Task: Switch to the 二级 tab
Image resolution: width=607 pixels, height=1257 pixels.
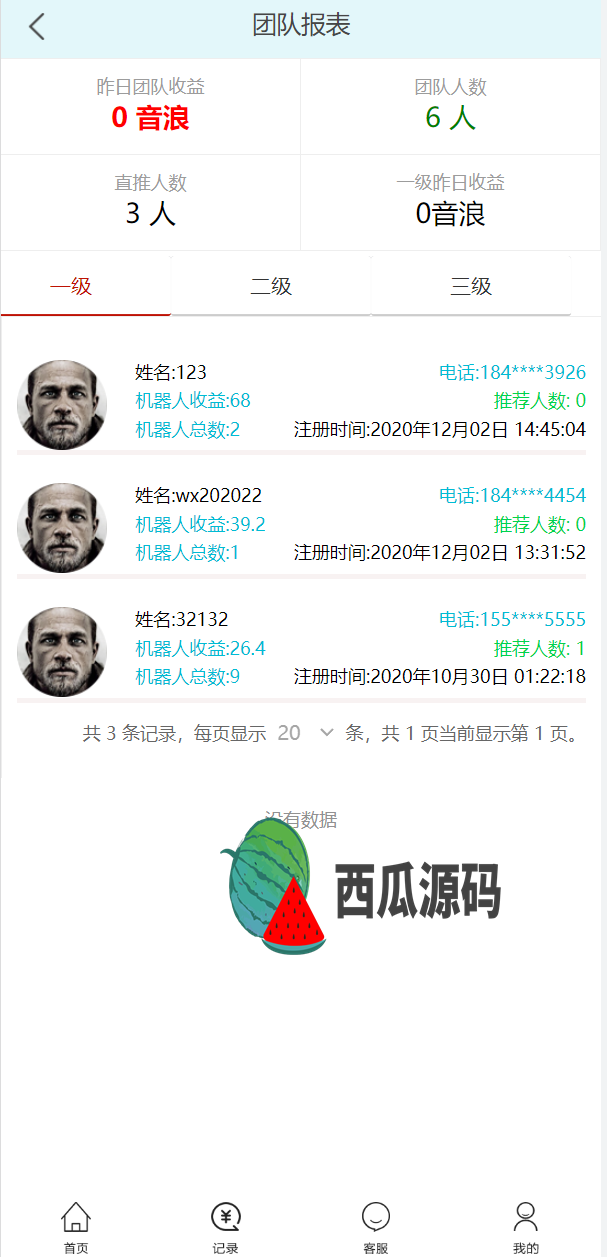Action: [x=271, y=287]
